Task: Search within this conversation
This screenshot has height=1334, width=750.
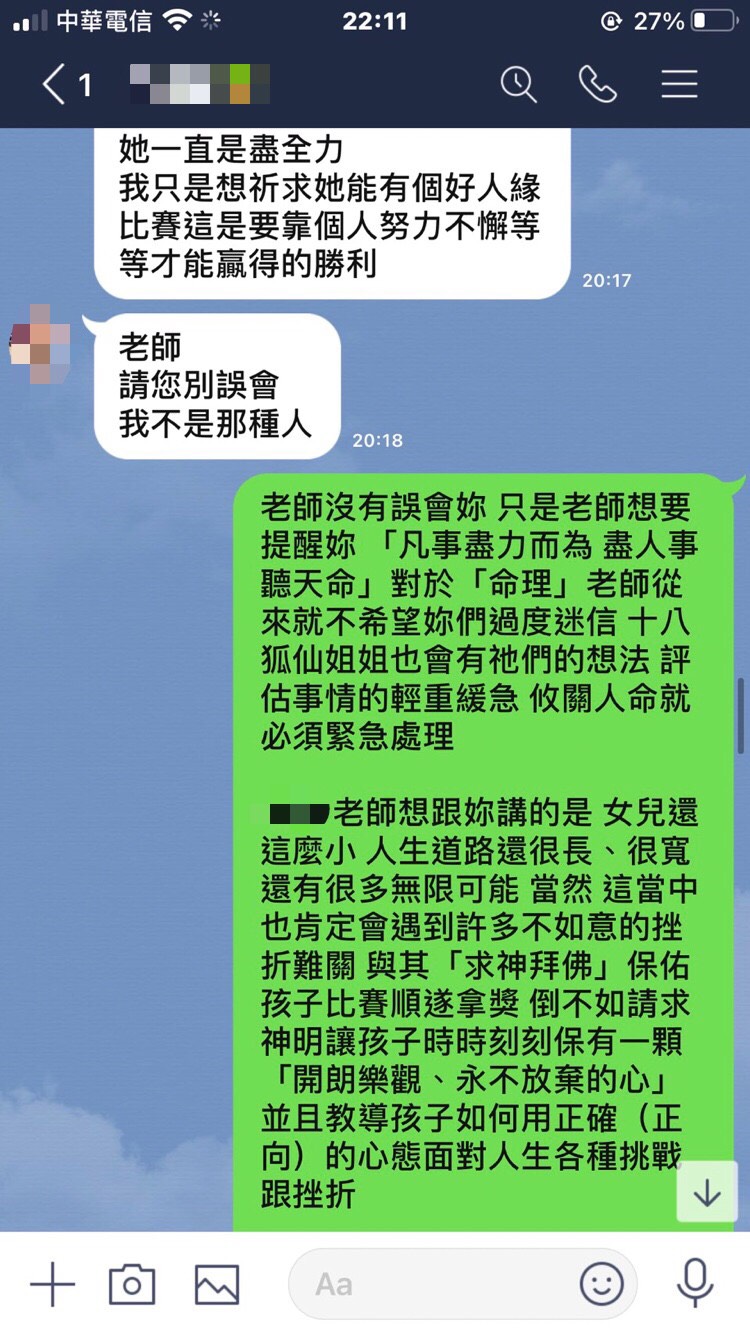Action: [518, 85]
